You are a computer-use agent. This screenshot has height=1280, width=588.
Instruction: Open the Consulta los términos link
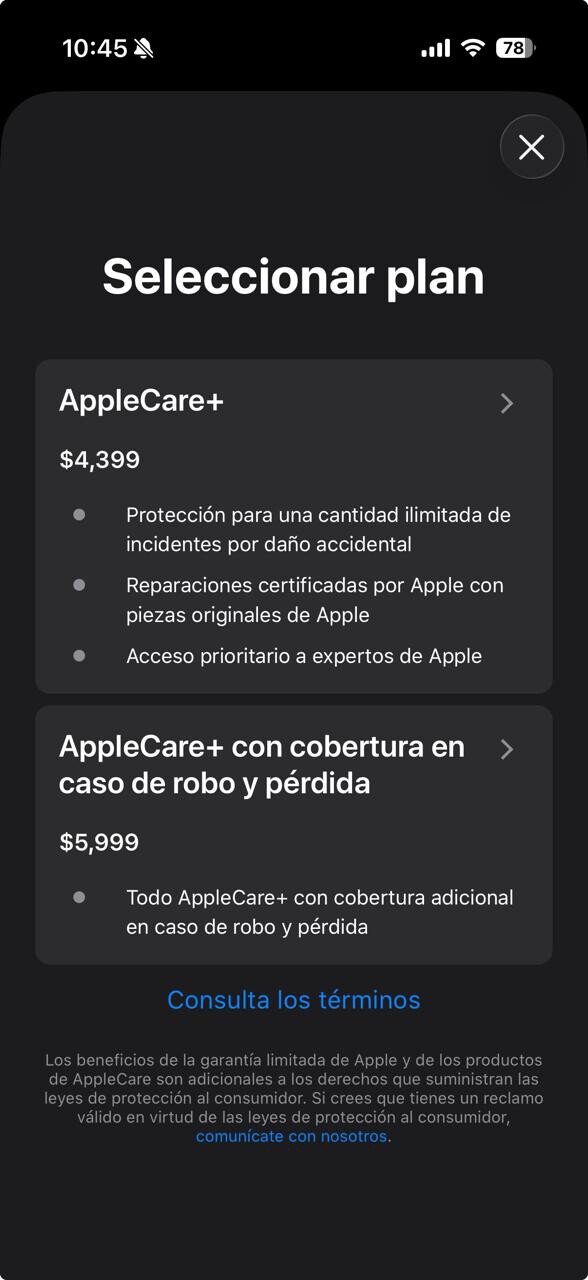pos(294,1000)
